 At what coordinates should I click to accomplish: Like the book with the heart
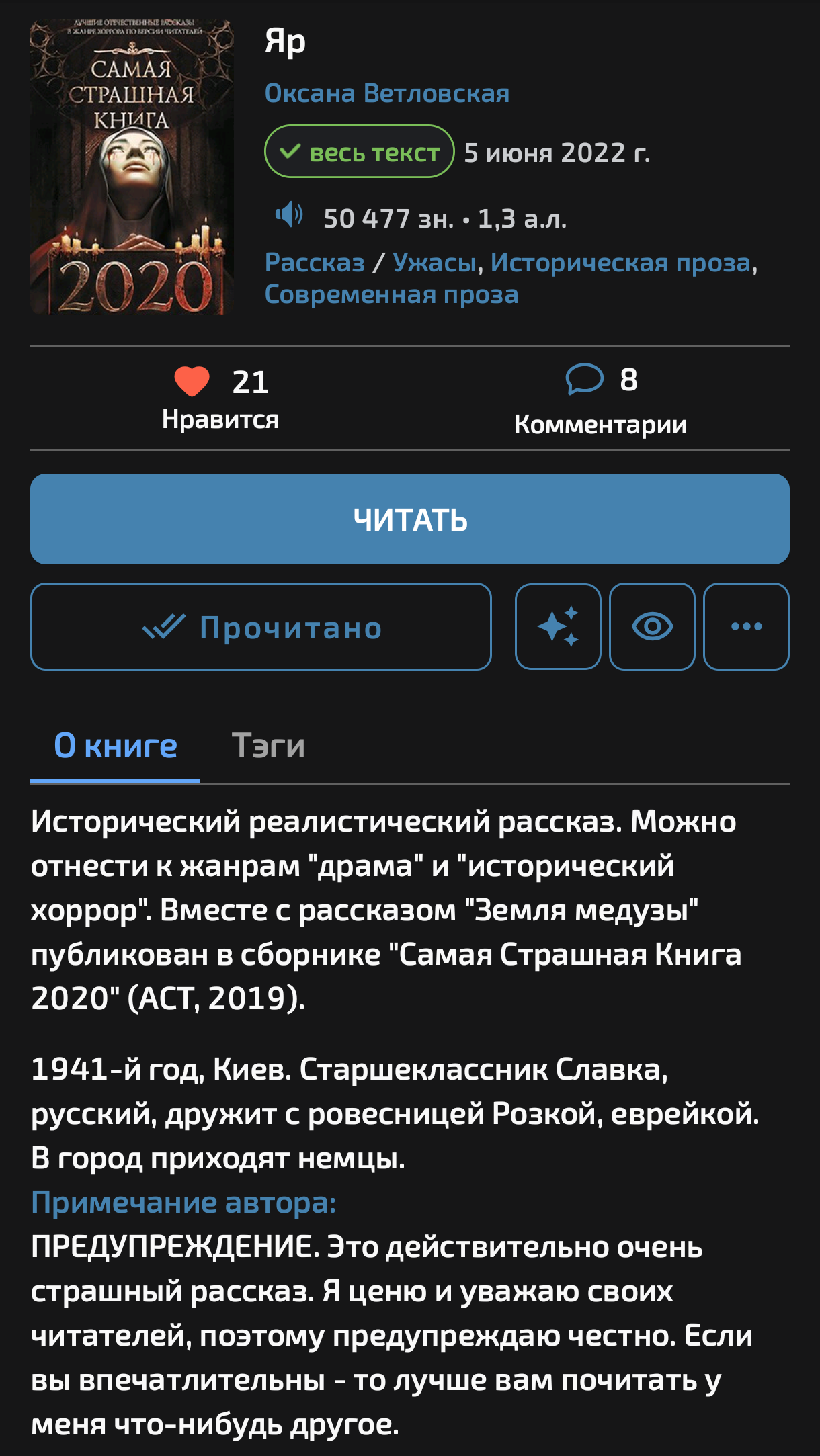click(192, 382)
